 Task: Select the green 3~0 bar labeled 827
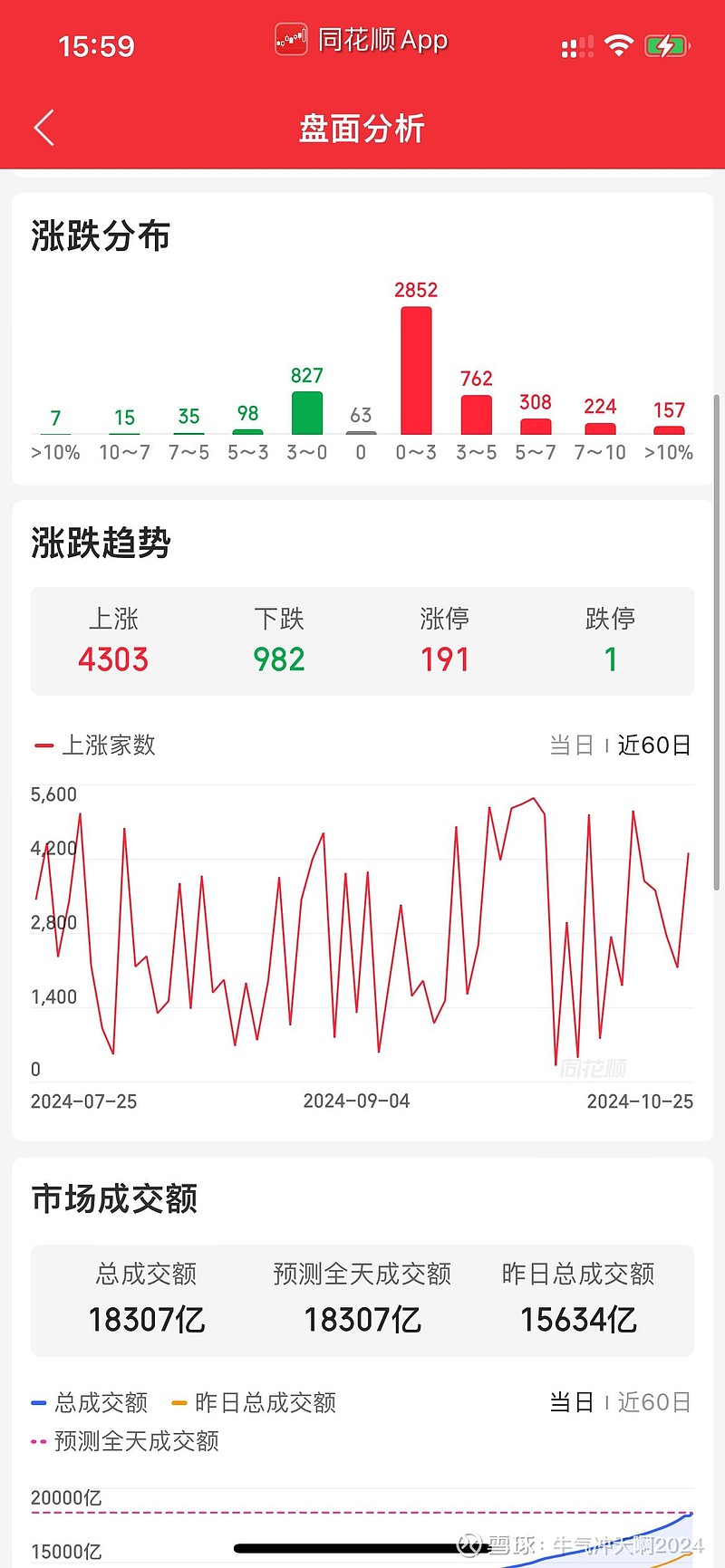pyautogui.click(x=307, y=412)
